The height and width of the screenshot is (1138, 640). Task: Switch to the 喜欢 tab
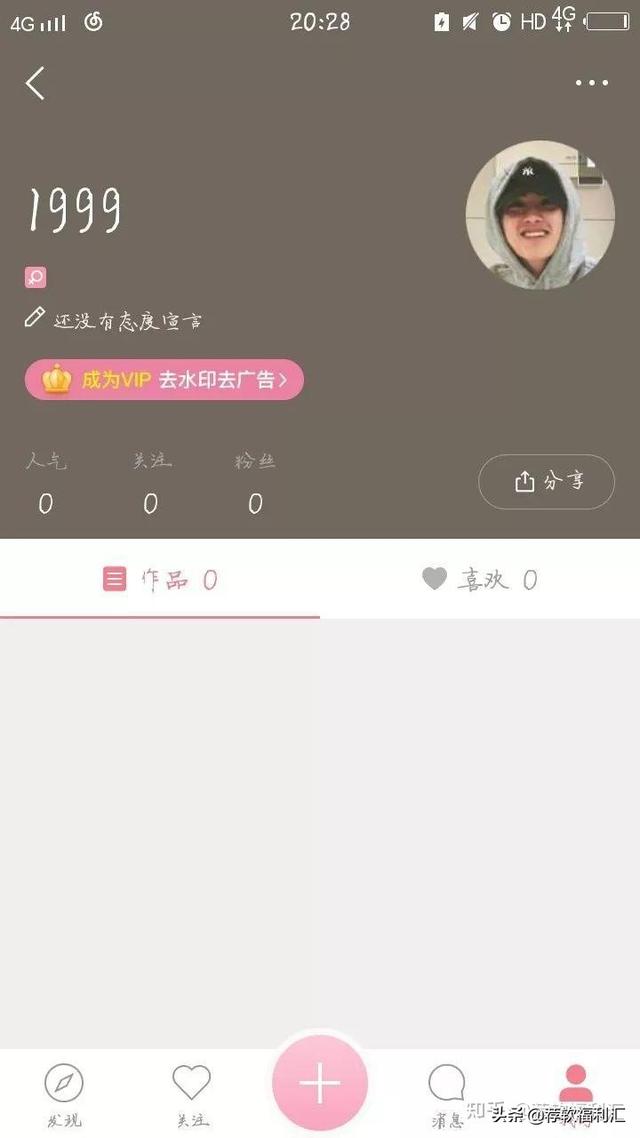coord(480,579)
